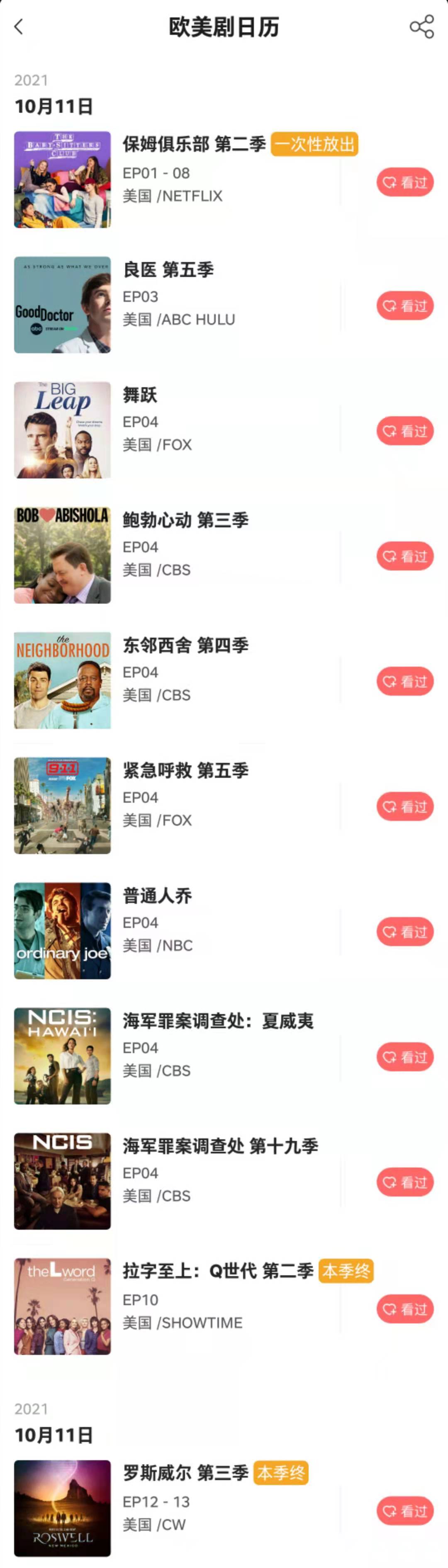Open the 9-1-1 紧急呼救 poster
Image resolution: width=448 pixels, height=1568 pixels.
click(x=63, y=805)
